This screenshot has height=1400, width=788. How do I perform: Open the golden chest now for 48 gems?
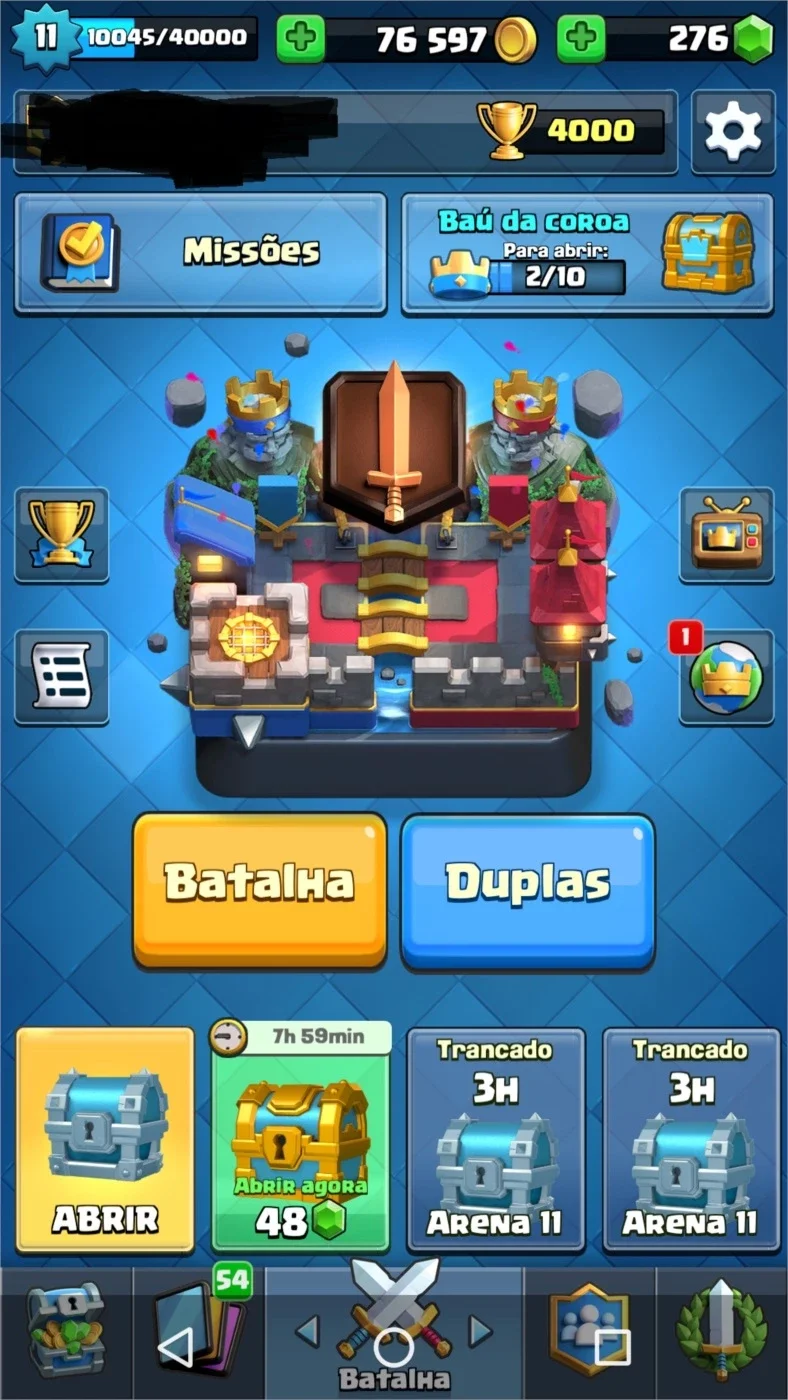coord(301,1140)
